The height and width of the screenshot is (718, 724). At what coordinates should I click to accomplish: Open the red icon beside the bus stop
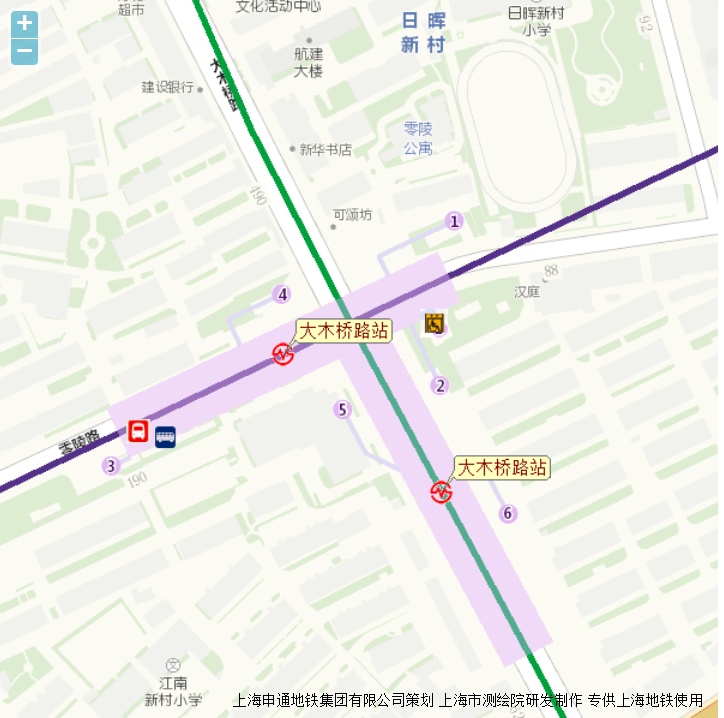(138, 432)
